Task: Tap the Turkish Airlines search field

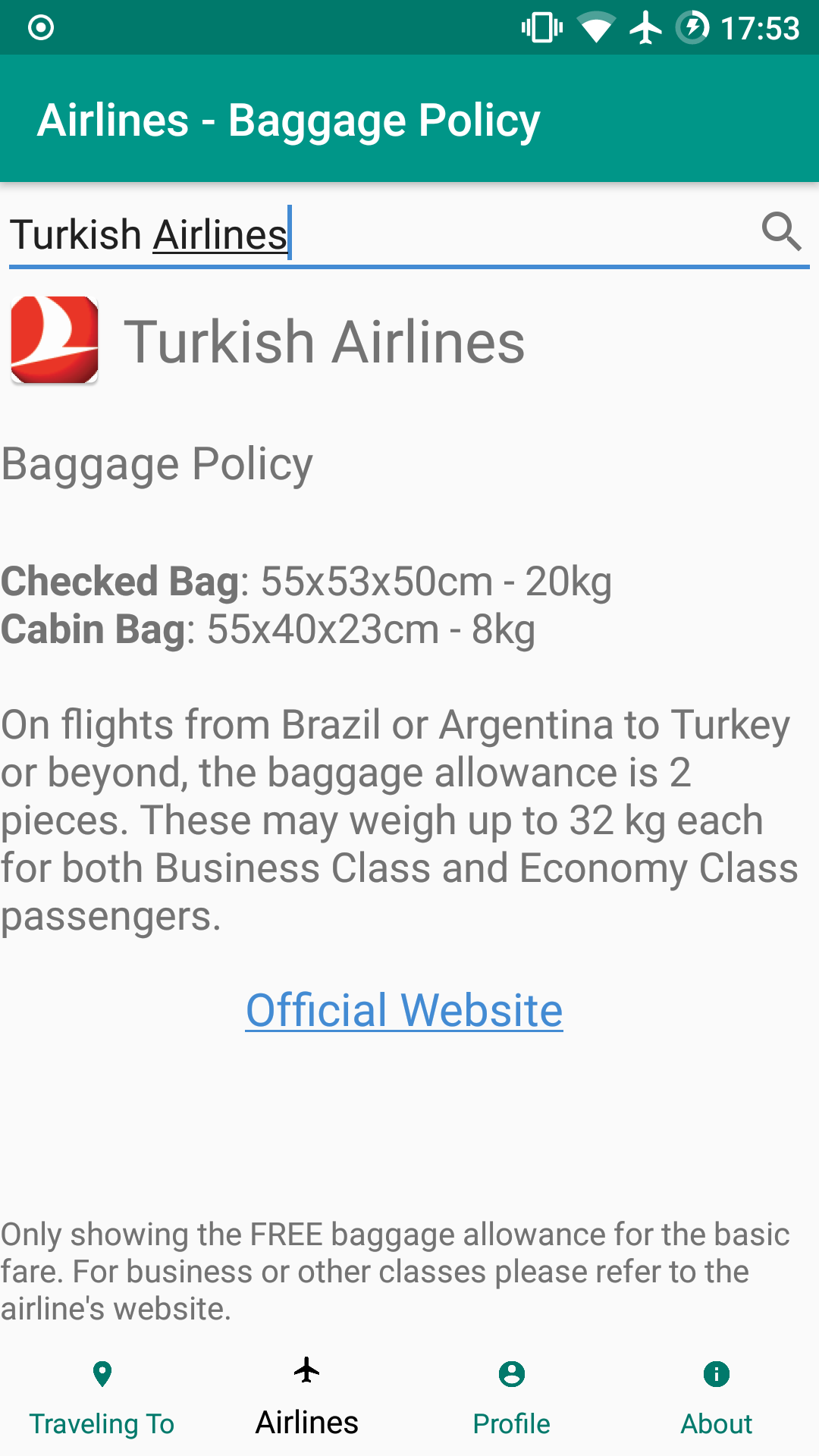Action: (x=379, y=234)
